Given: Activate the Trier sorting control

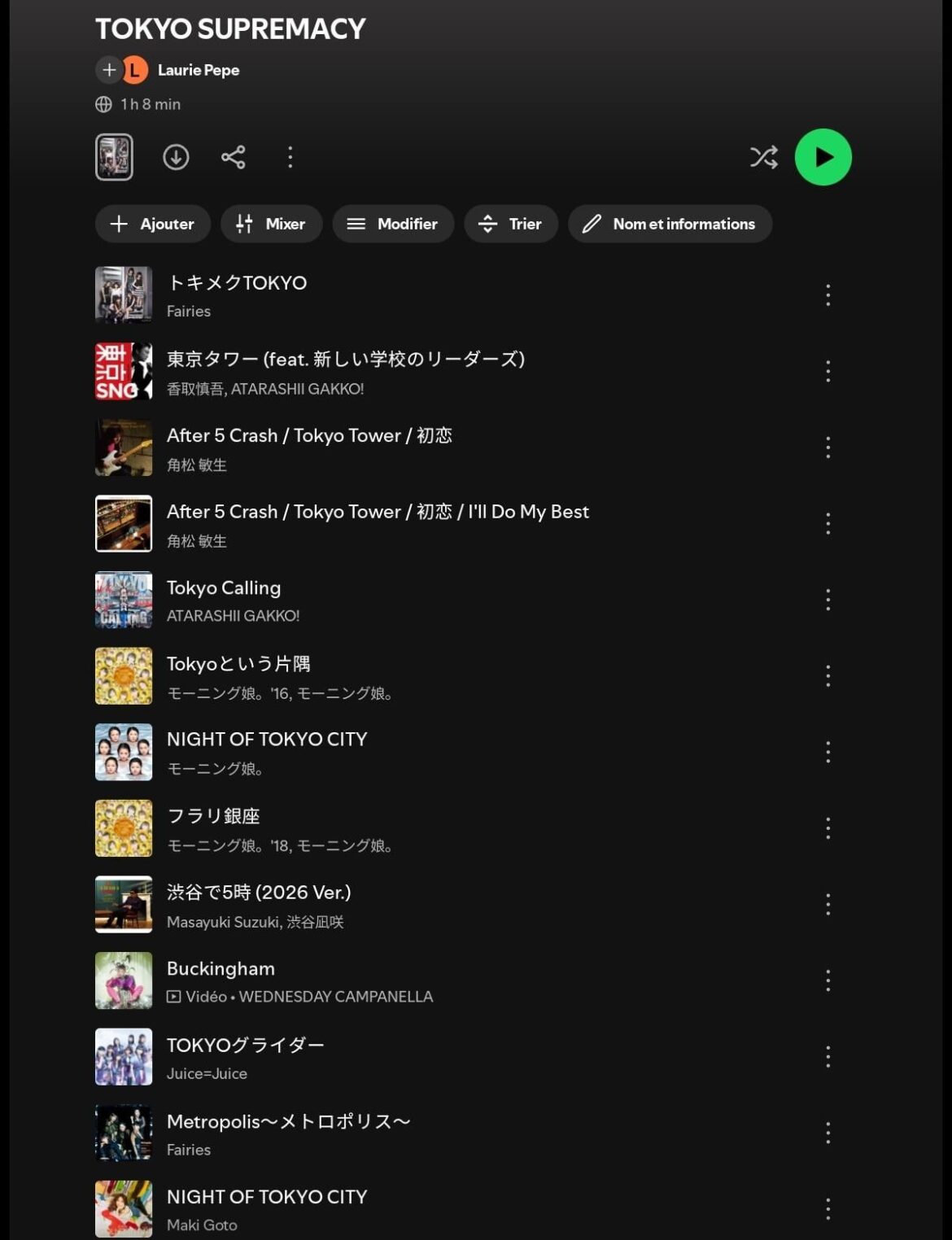Looking at the screenshot, I should (x=510, y=224).
